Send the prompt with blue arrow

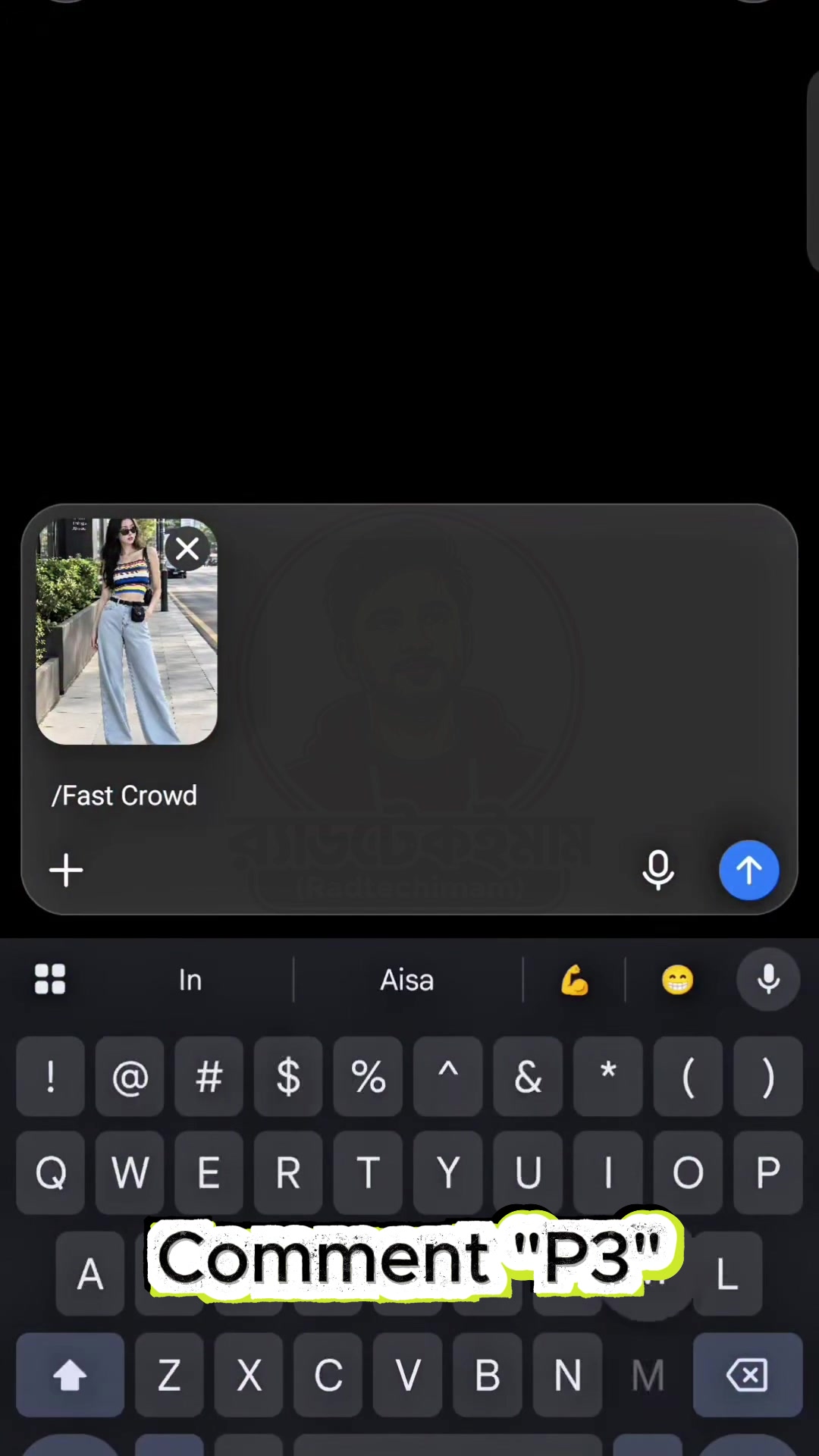point(748,870)
